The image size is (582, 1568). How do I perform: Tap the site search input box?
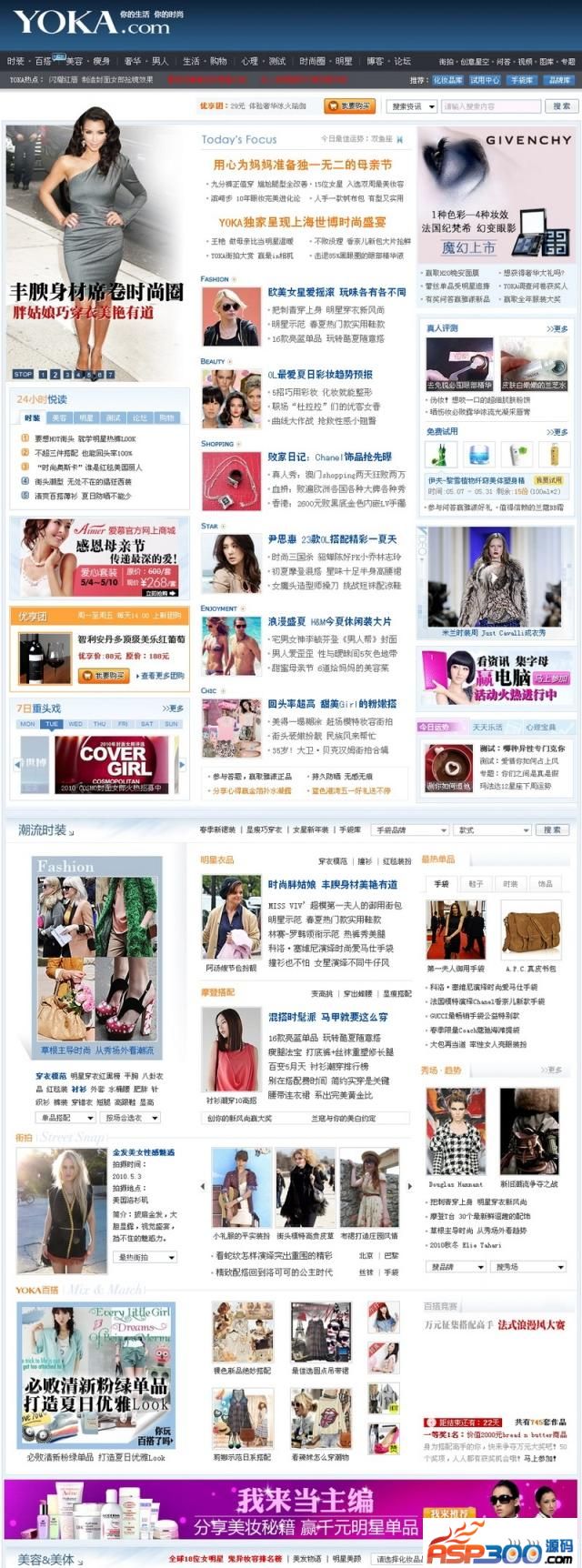click(x=490, y=106)
